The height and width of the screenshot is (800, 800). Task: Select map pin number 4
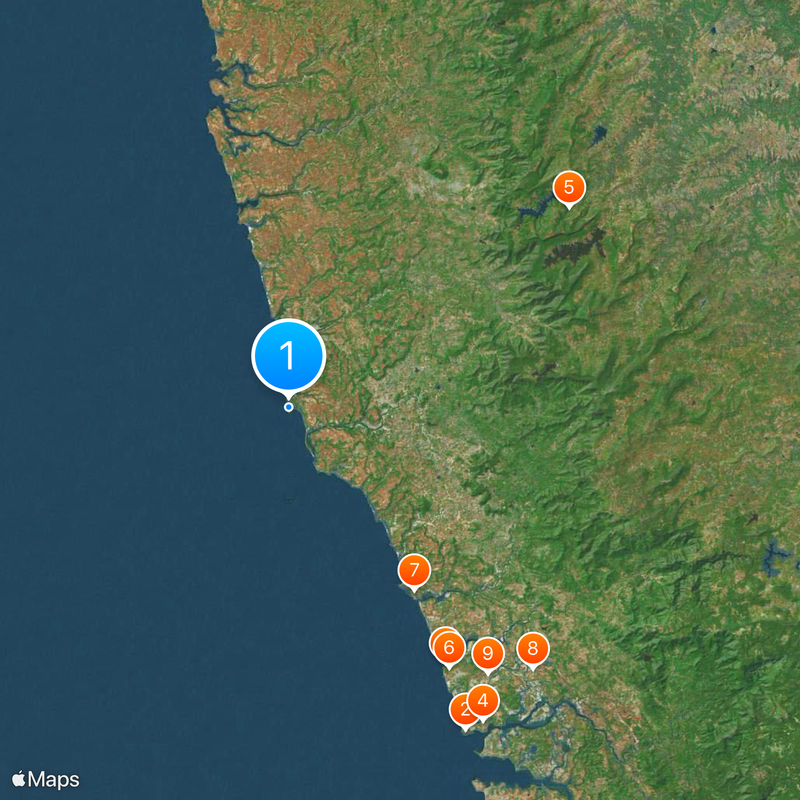point(484,699)
